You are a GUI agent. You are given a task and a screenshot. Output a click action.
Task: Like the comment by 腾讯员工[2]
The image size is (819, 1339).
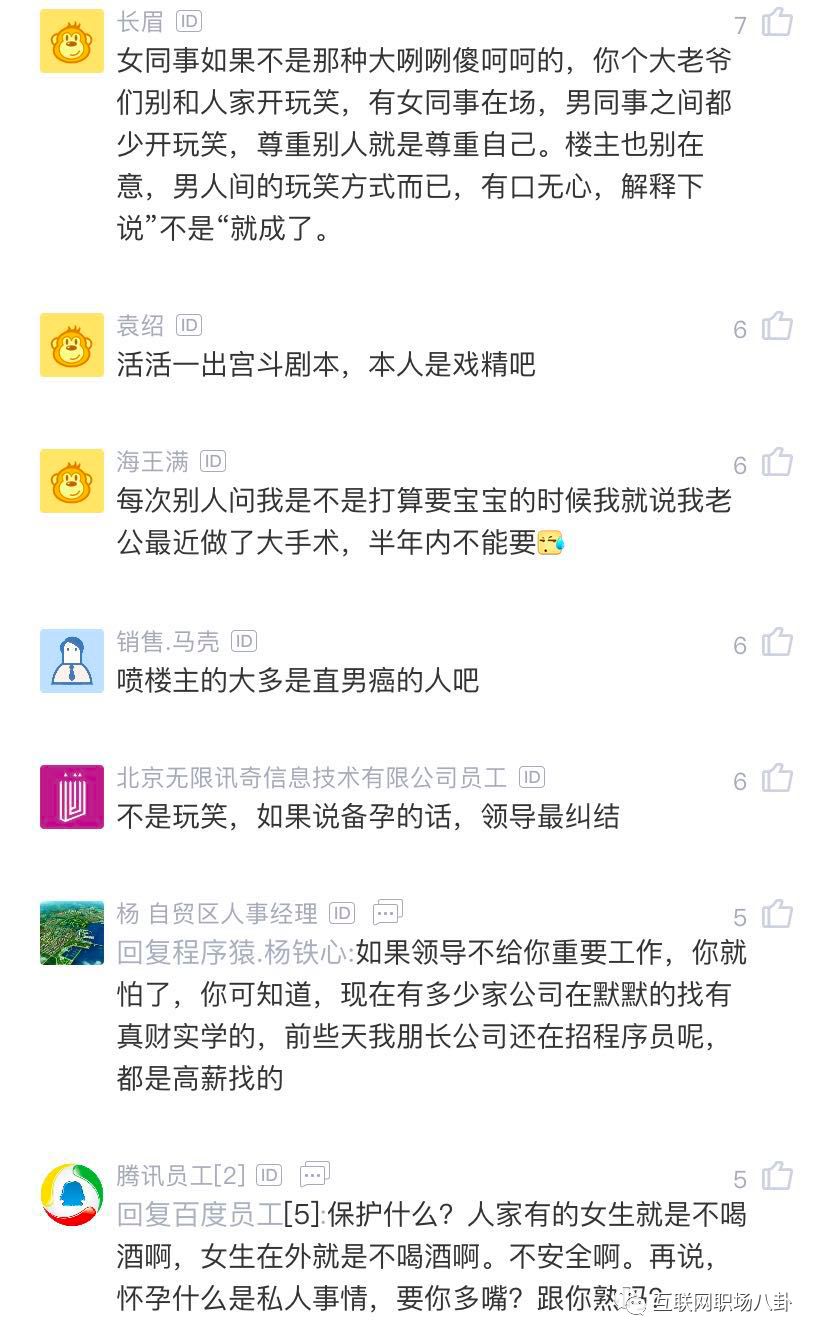(776, 1177)
